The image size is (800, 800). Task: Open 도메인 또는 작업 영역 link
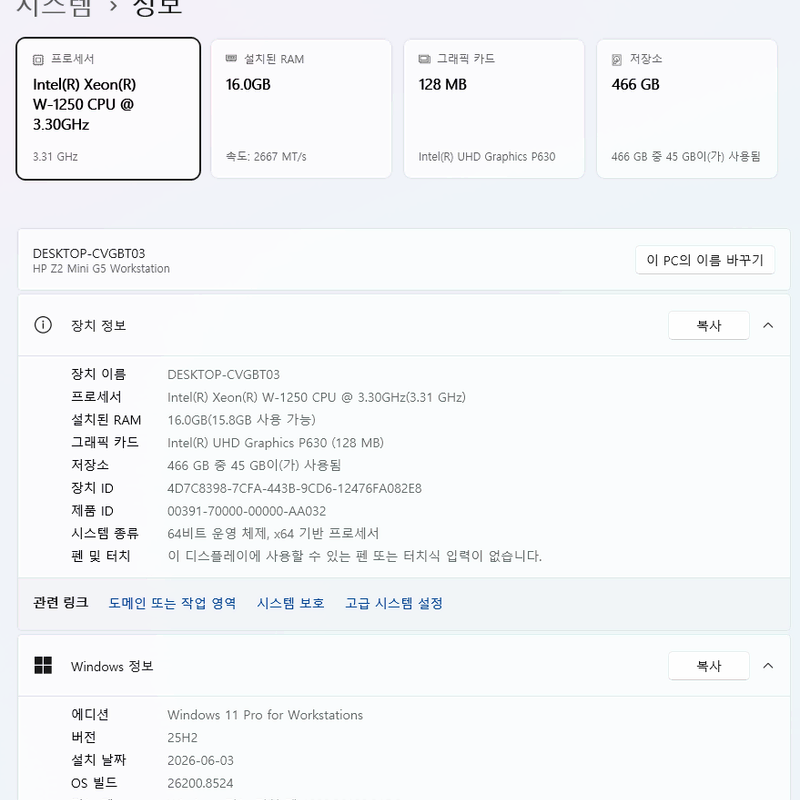172,604
